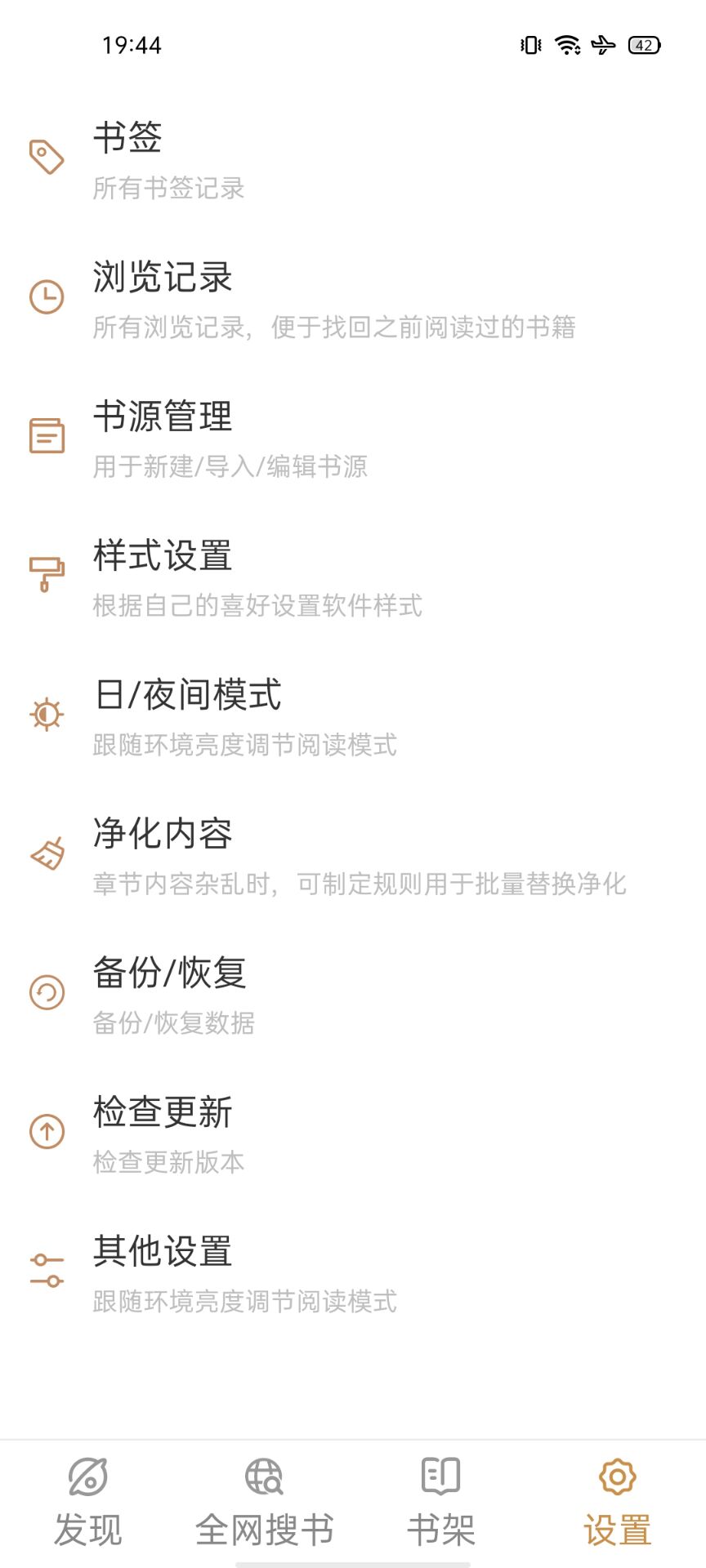Open the 书签 bookmarks row
The width and height of the screenshot is (706, 1568).
(x=353, y=158)
